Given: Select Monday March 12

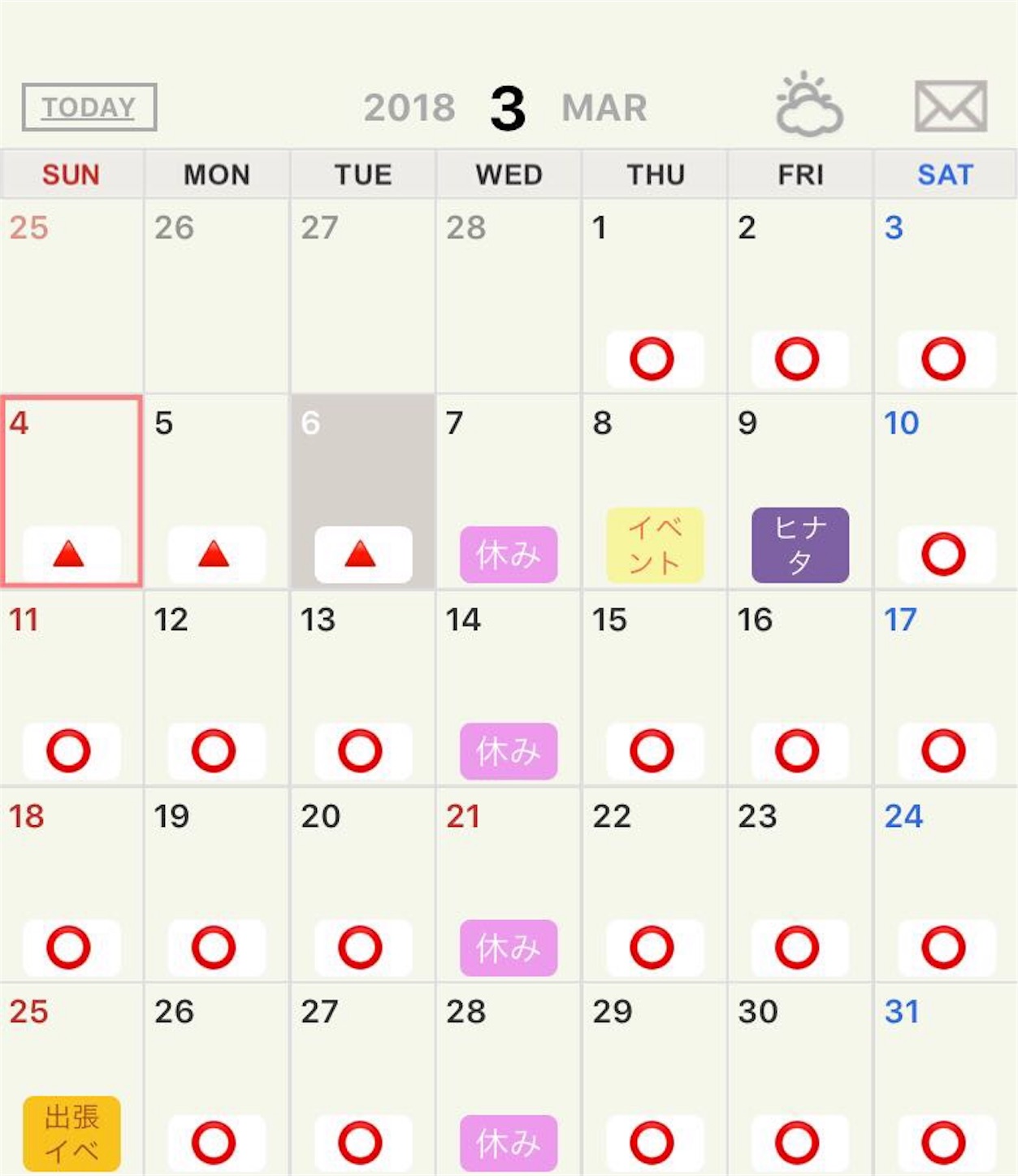Looking at the screenshot, I should pos(217,687).
